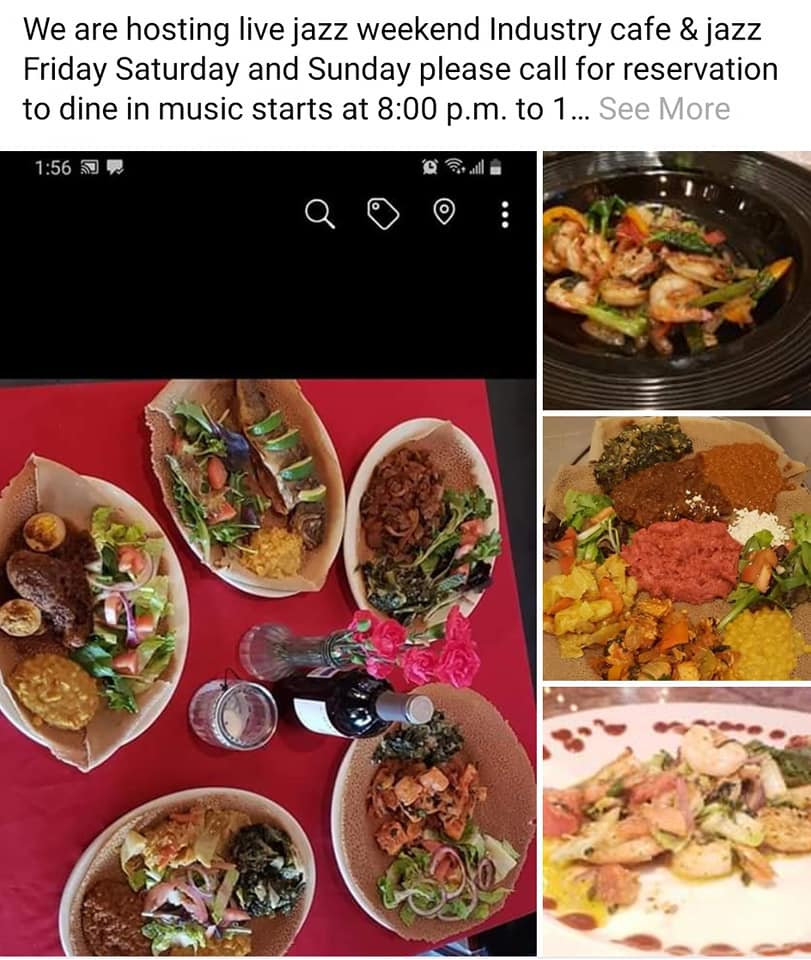Expand the post text with See More
Image resolution: width=811 pixels, height=960 pixels.
coord(664,109)
